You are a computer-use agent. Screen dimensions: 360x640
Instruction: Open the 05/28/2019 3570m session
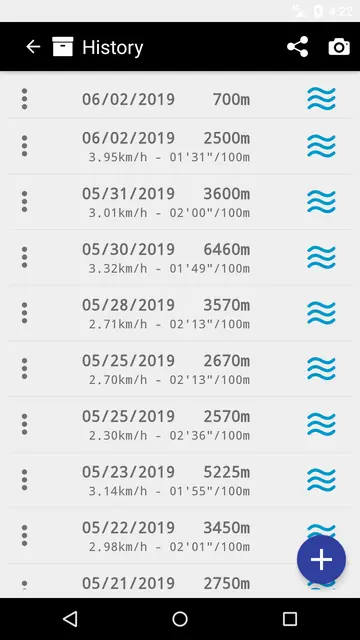(x=180, y=313)
